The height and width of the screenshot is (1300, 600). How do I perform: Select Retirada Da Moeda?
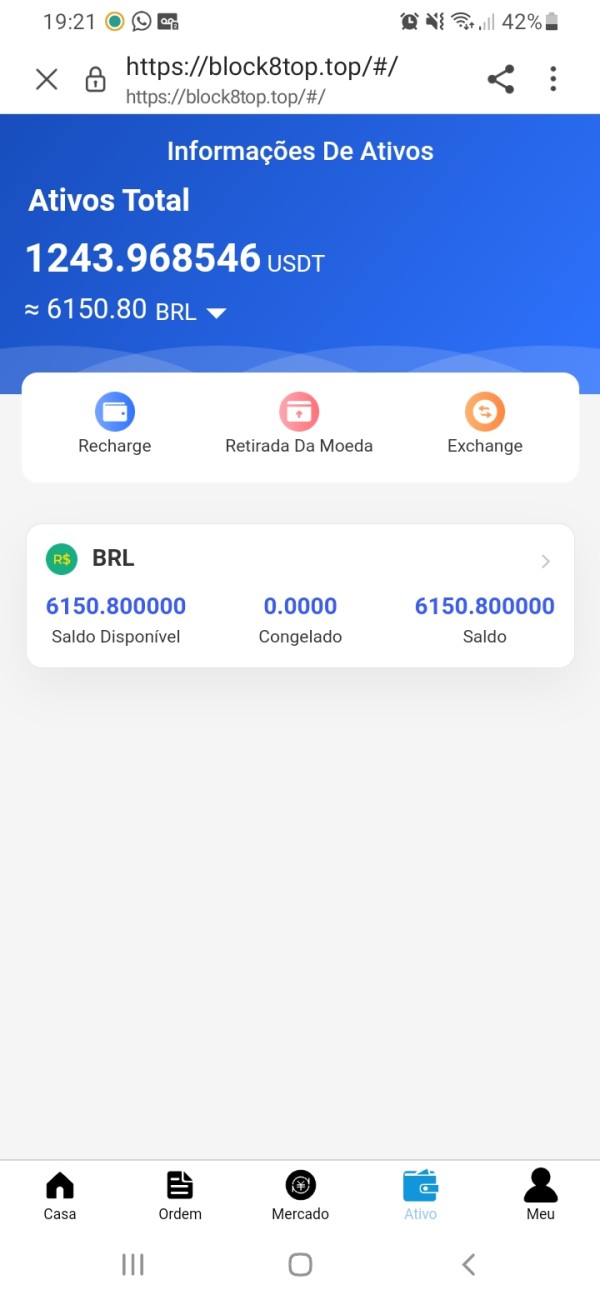[299, 424]
